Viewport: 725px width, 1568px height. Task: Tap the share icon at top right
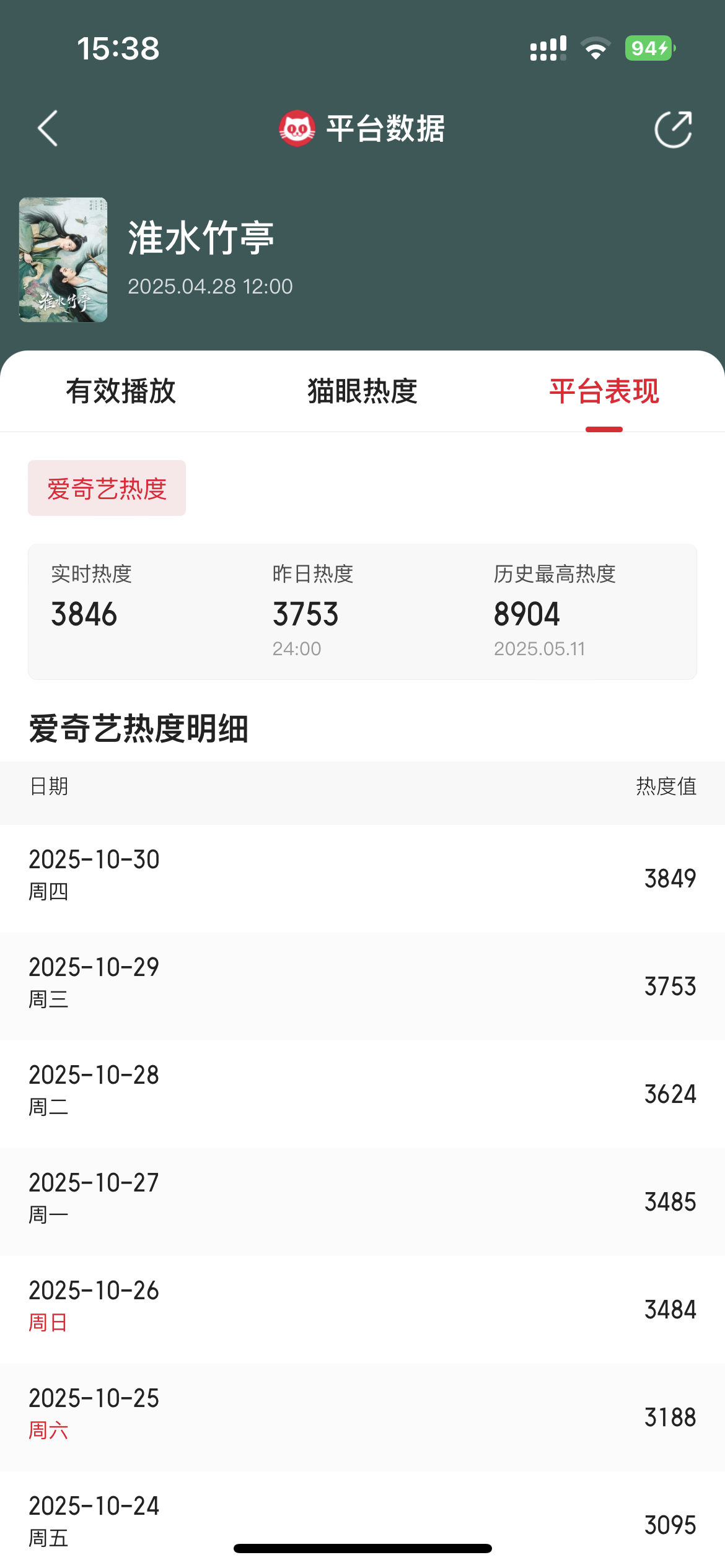pos(674,129)
